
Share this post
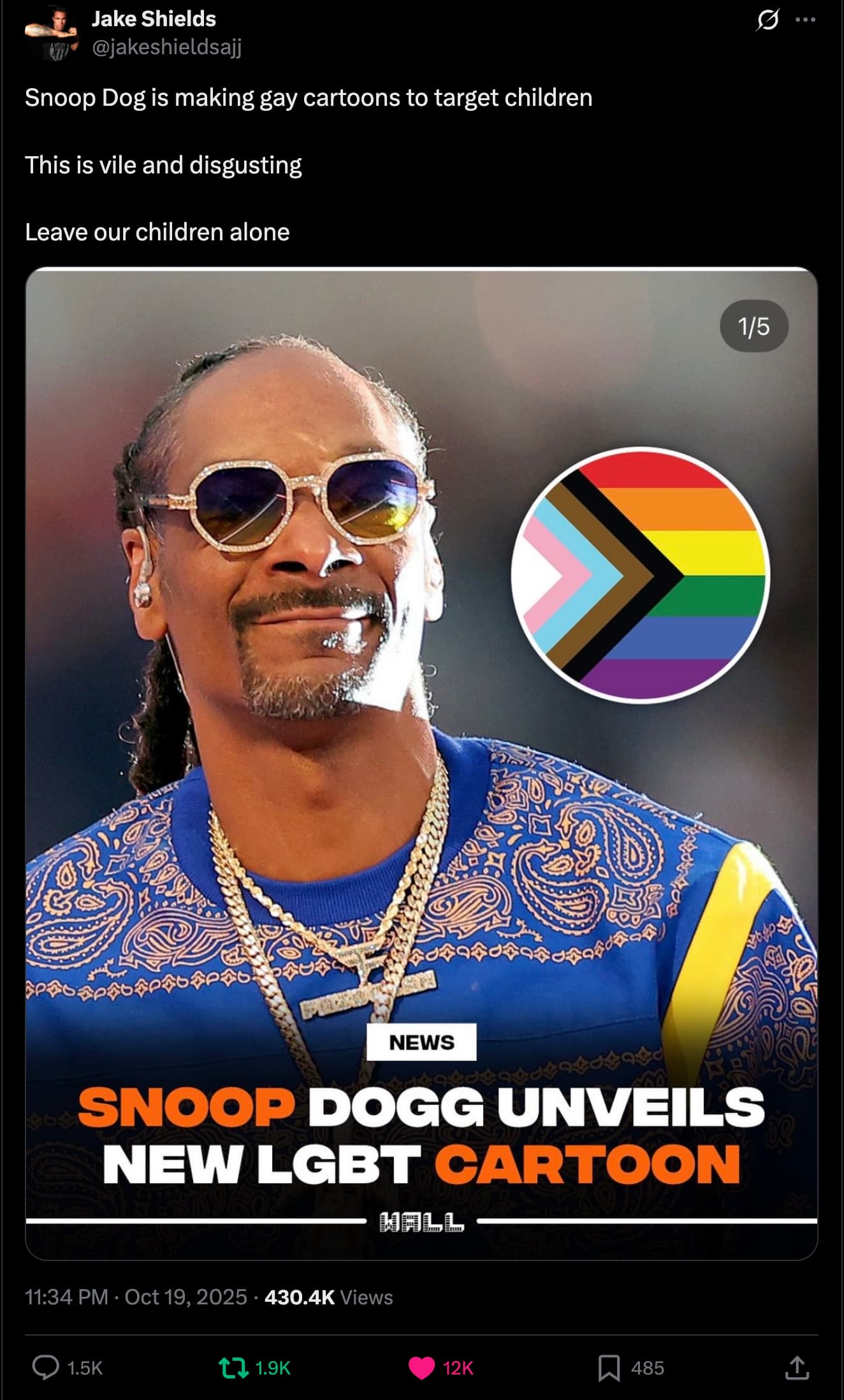[796, 1367]
